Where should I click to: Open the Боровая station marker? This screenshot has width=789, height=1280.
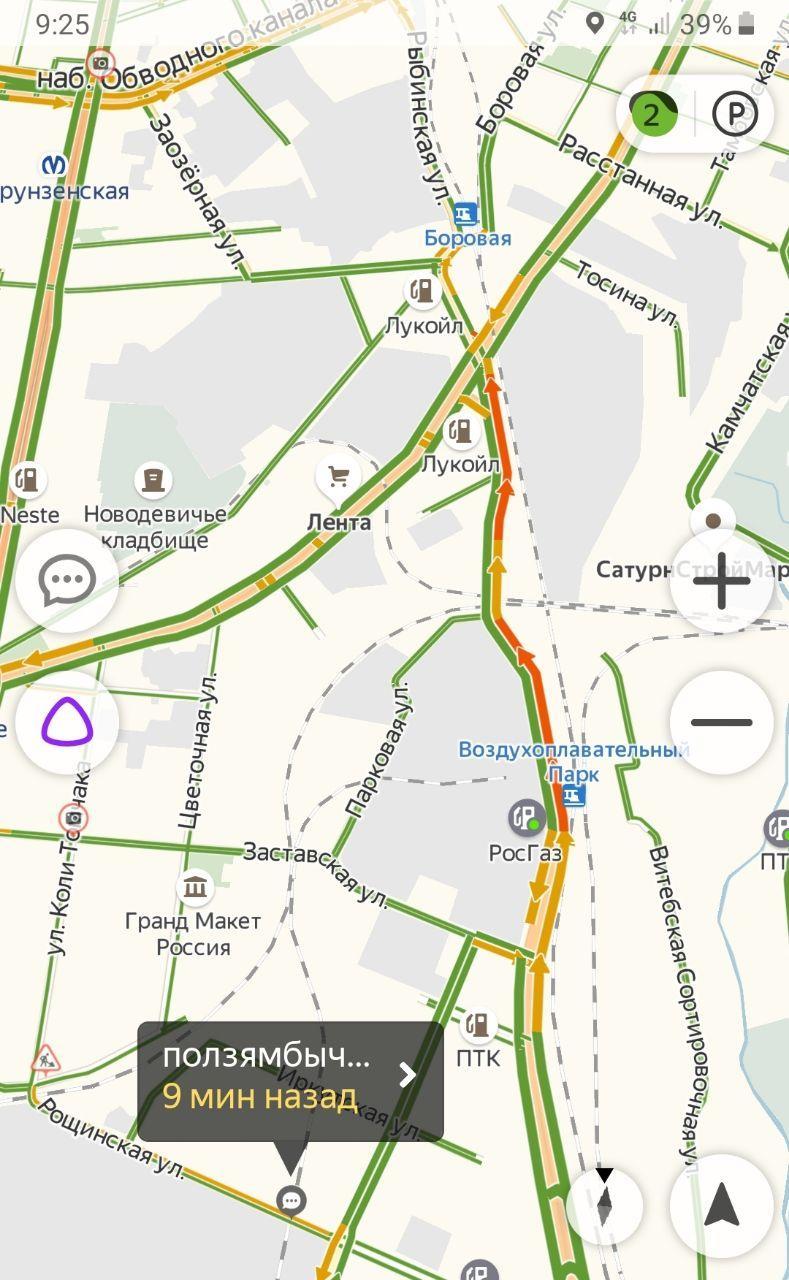coord(465,212)
